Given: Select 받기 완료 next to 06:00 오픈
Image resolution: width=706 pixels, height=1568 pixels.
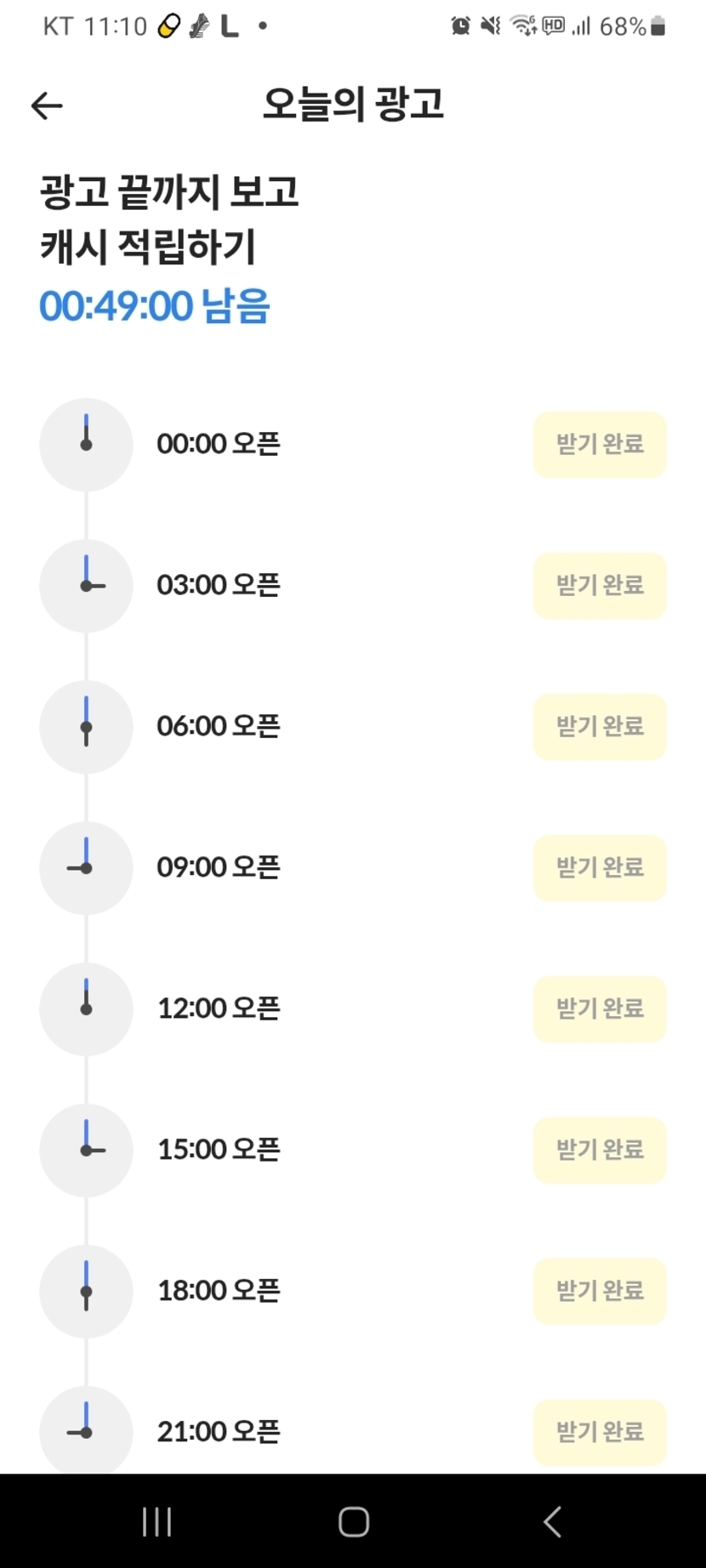Looking at the screenshot, I should click(x=600, y=727).
